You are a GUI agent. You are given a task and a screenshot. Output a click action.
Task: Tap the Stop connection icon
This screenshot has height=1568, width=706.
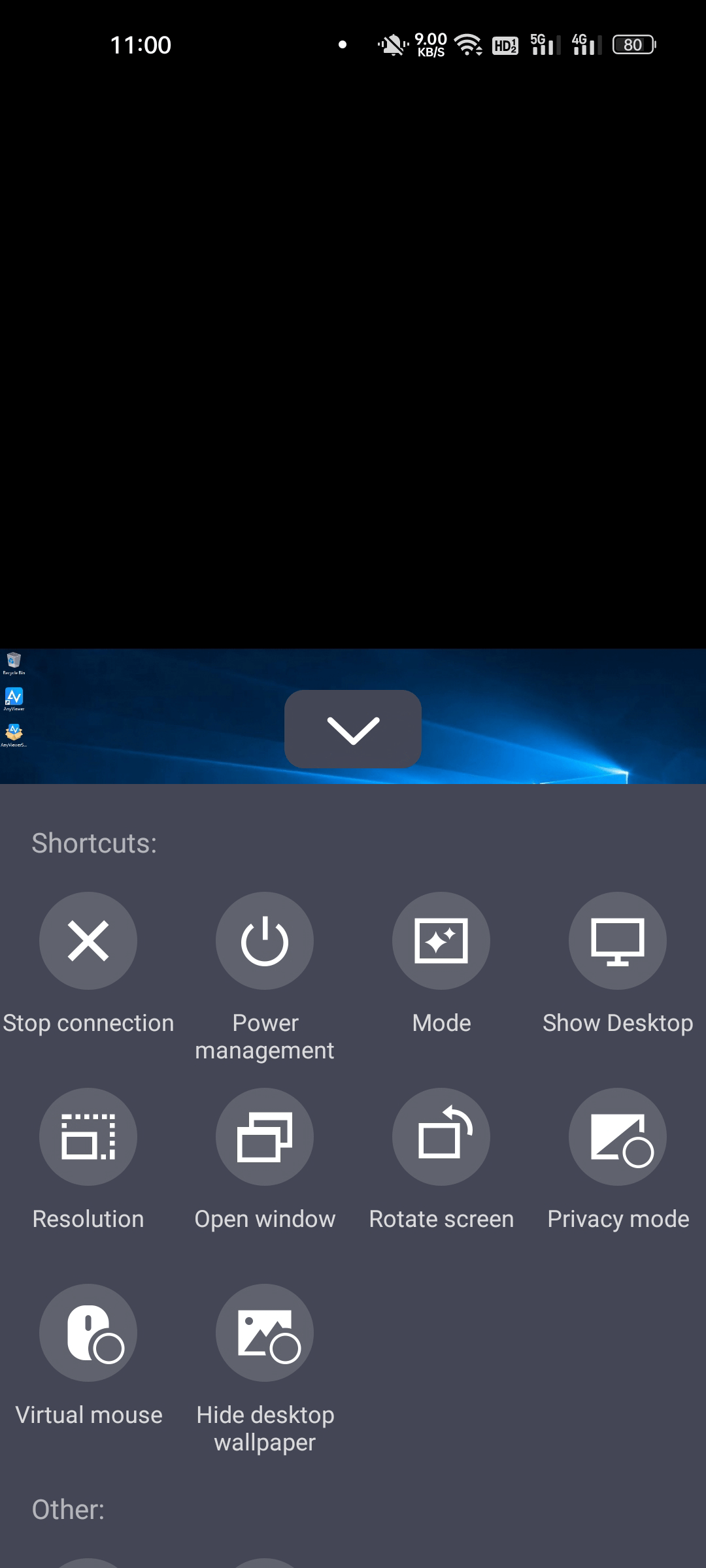pyautogui.click(x=88, y=941)
